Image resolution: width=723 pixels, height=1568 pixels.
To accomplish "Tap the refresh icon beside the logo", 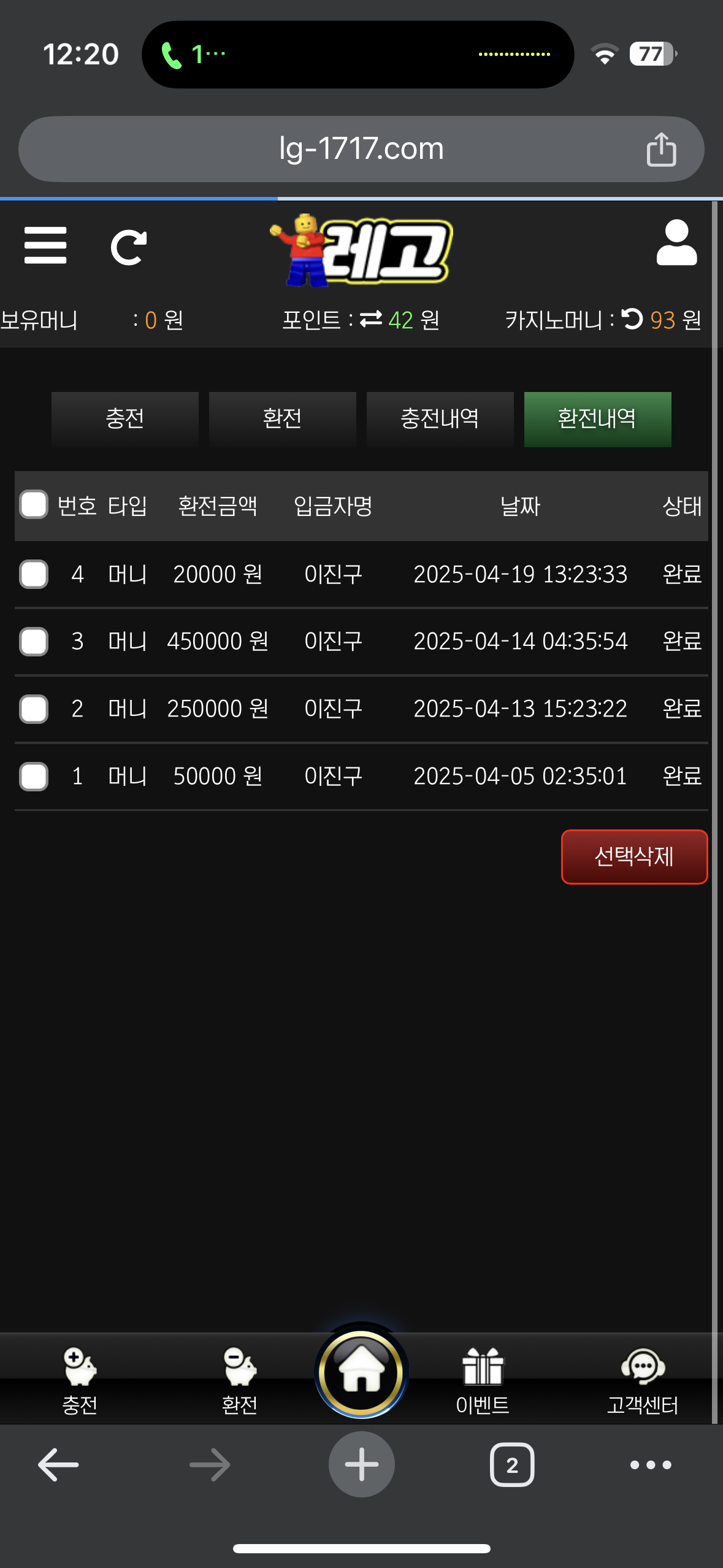I will [x=129, y=248].
